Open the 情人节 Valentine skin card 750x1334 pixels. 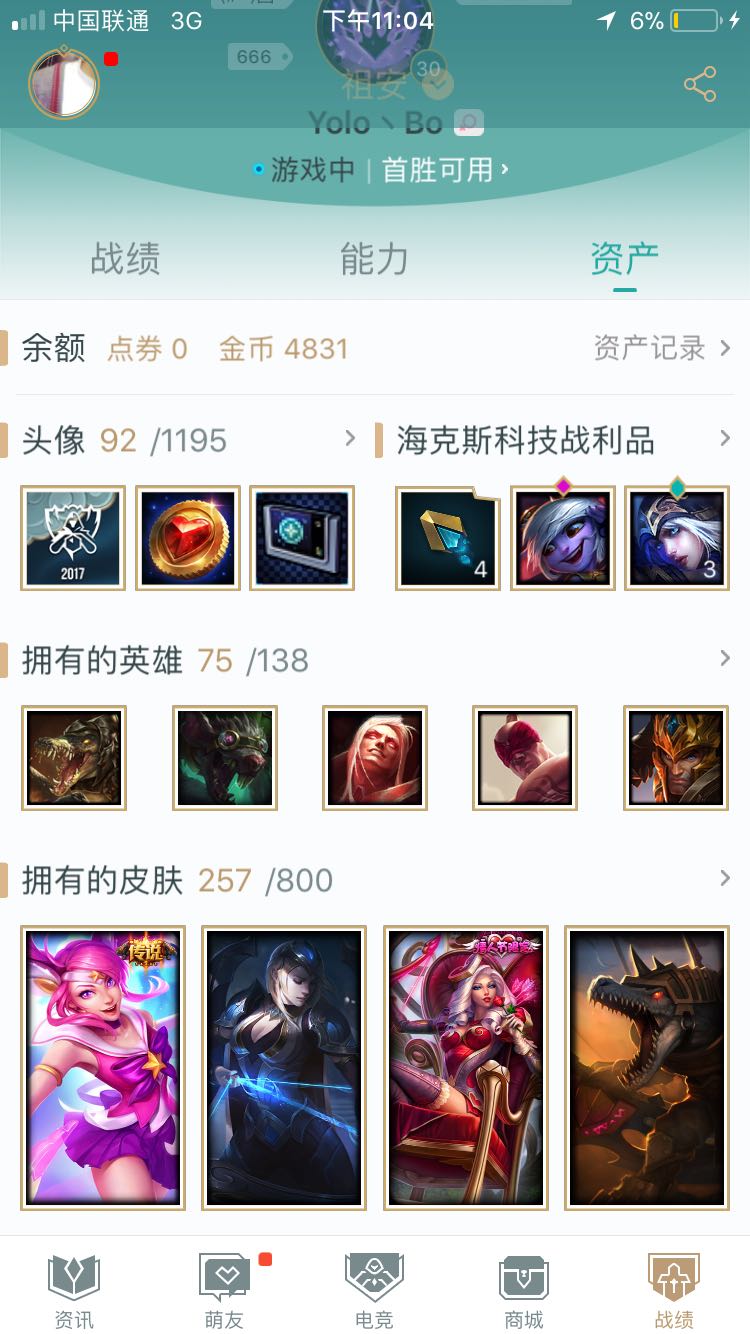point(466,1067)
